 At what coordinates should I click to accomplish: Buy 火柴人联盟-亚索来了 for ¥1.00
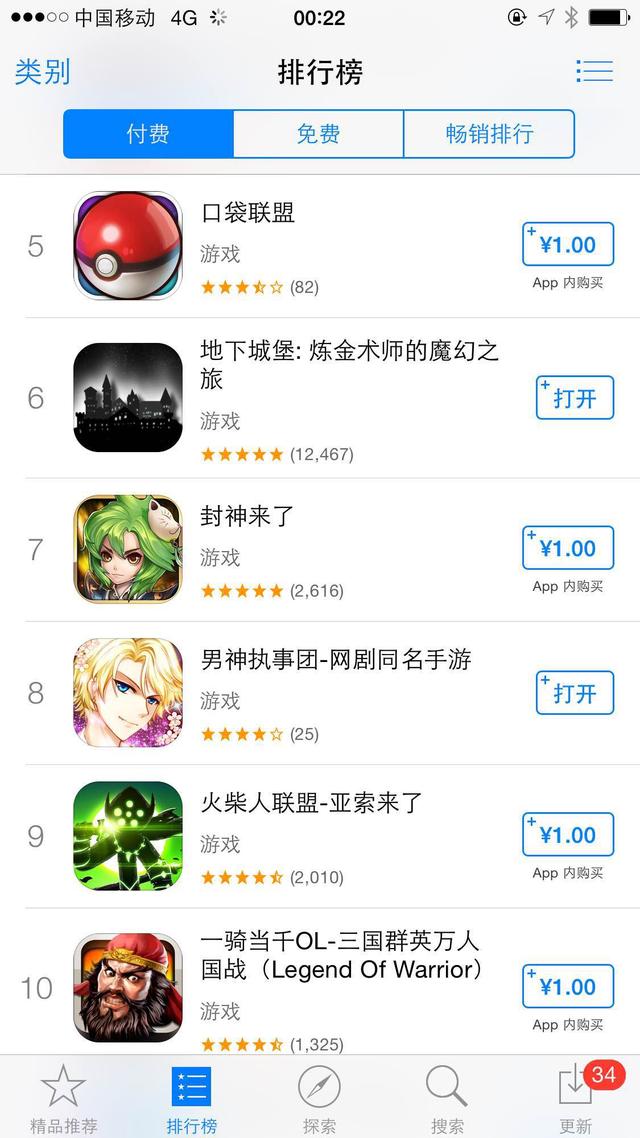(567, 835)
